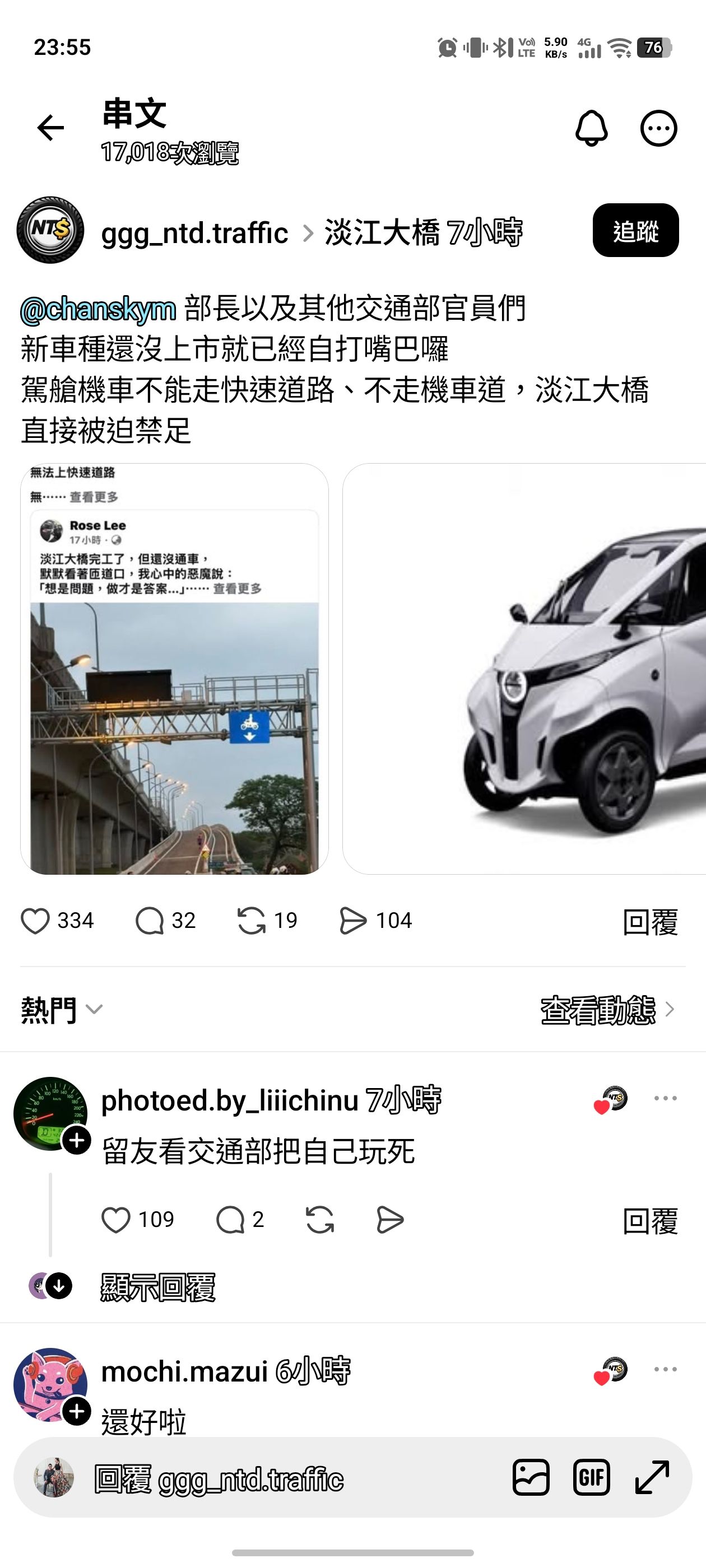The image size is (706, 1568).
Task: Open ggg_ntd.traffic's profile
Action: point(194,233)
